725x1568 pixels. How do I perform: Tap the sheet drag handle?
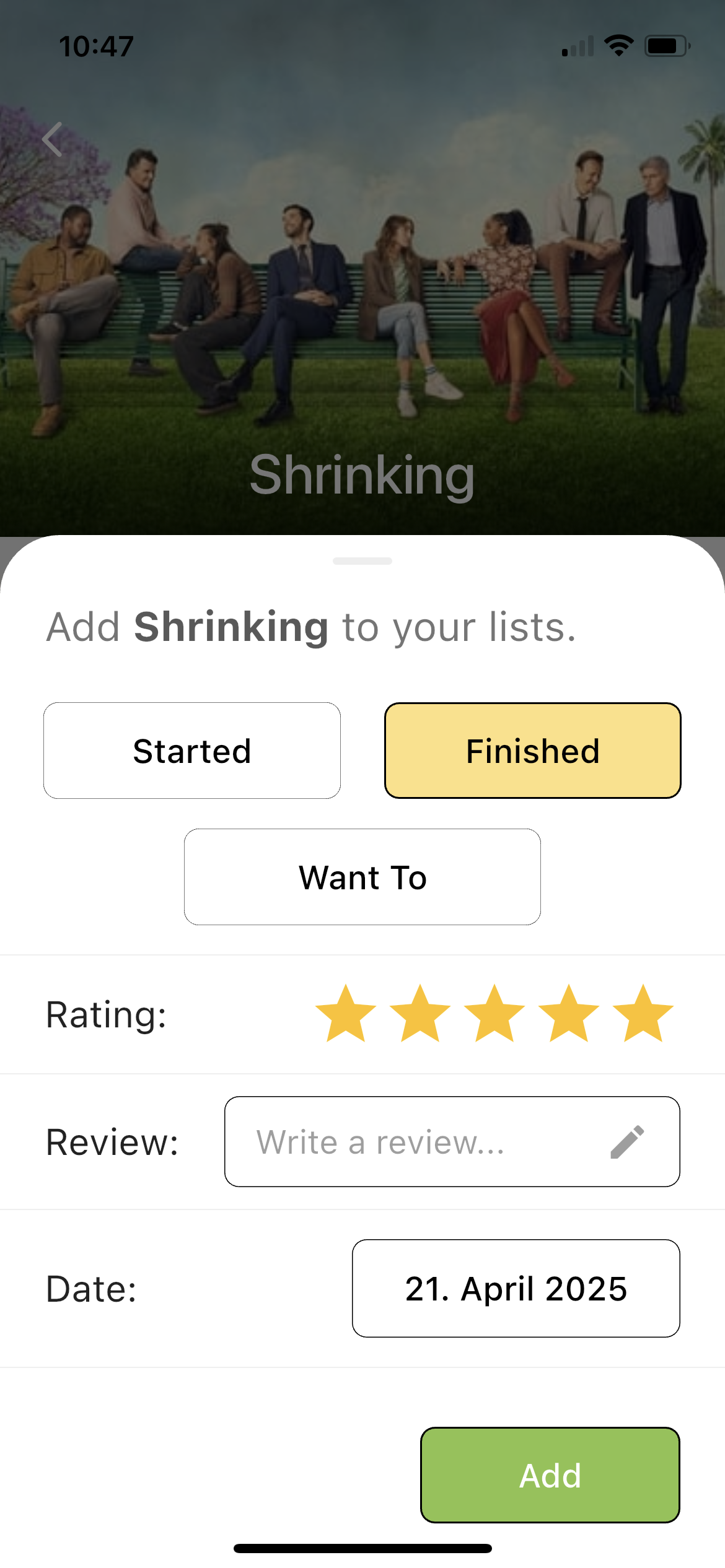click(x=362, y=561)
